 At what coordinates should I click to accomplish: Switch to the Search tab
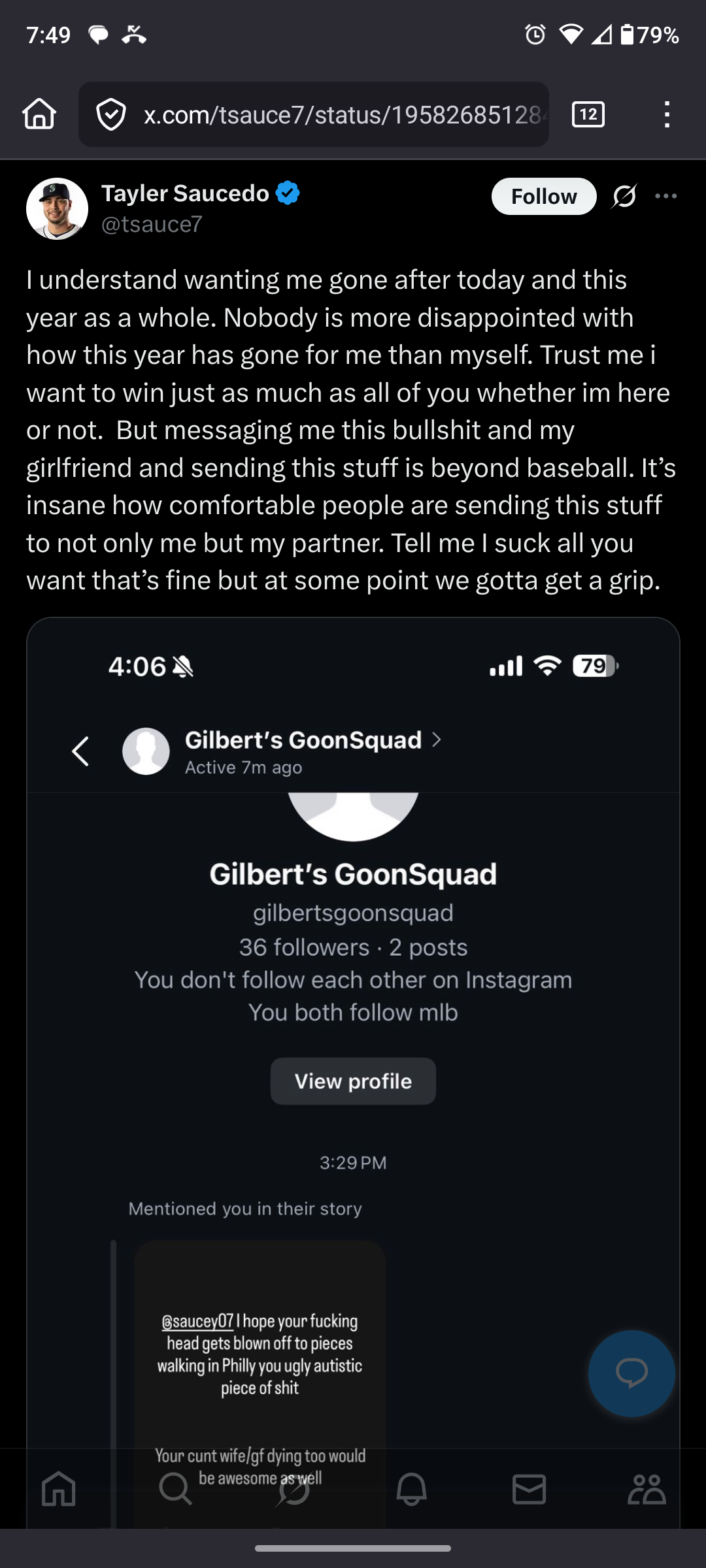[x=176, y=1490]
